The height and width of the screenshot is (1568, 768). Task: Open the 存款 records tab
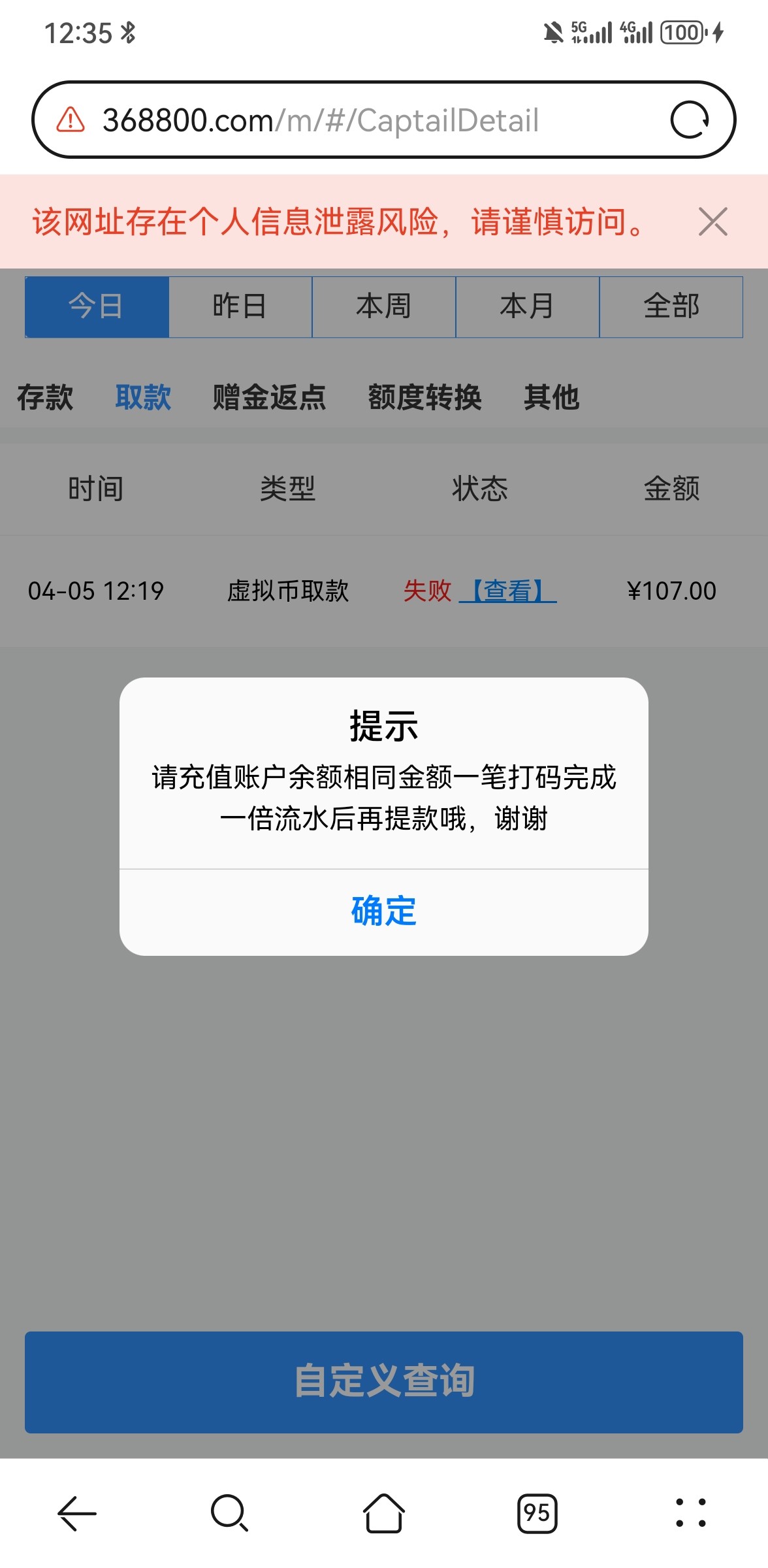tap(45, 397)
